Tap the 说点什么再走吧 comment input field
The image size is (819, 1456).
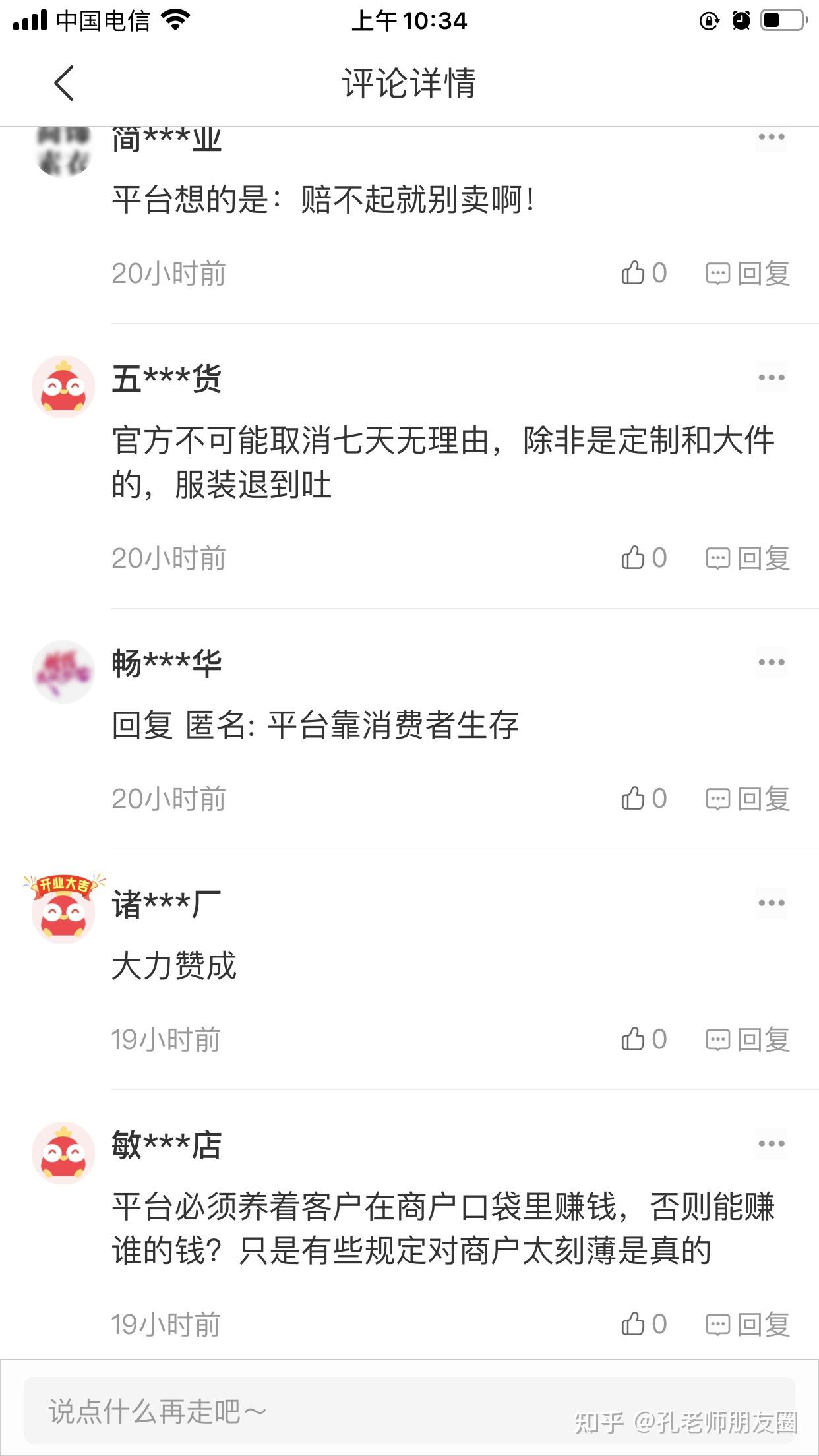pyautogui.click(x=297, y=1411)
